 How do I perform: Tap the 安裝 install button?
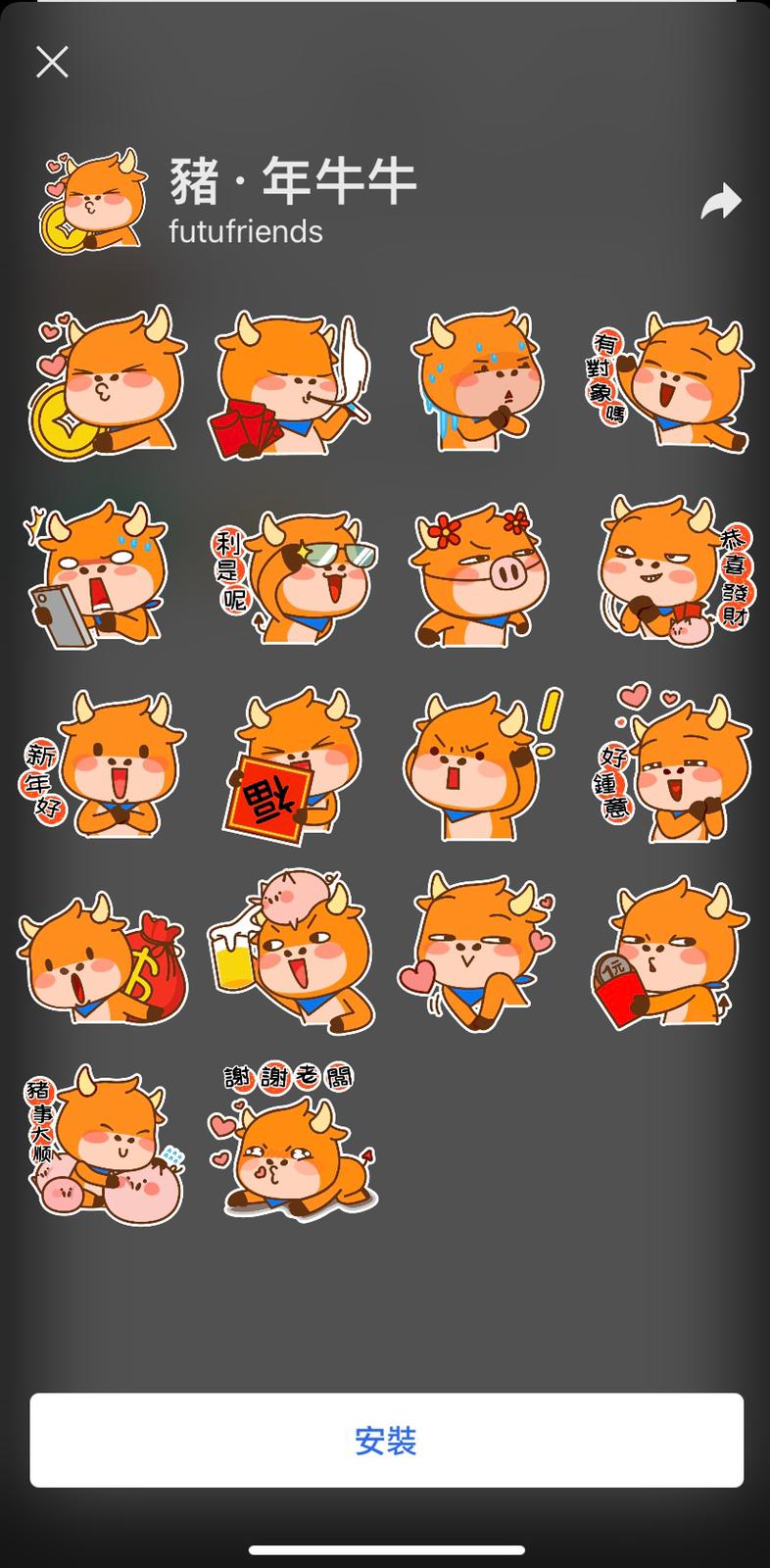click(386, 1441)
